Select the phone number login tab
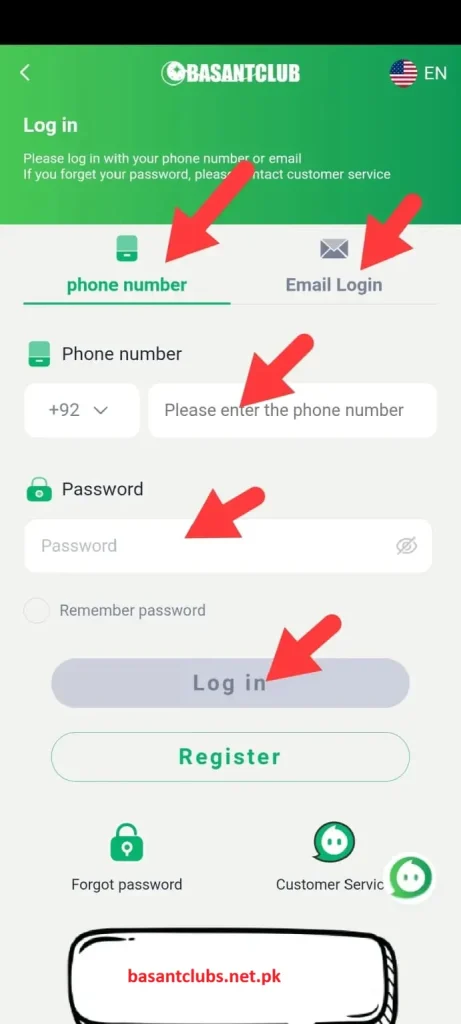 tap(127, 265)
